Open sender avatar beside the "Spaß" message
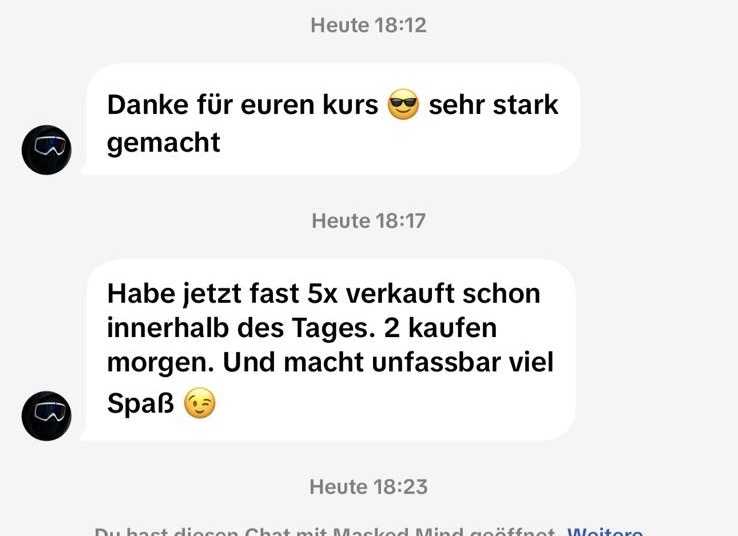The height and width of the screenshot is (536, 738). (46, 415)
